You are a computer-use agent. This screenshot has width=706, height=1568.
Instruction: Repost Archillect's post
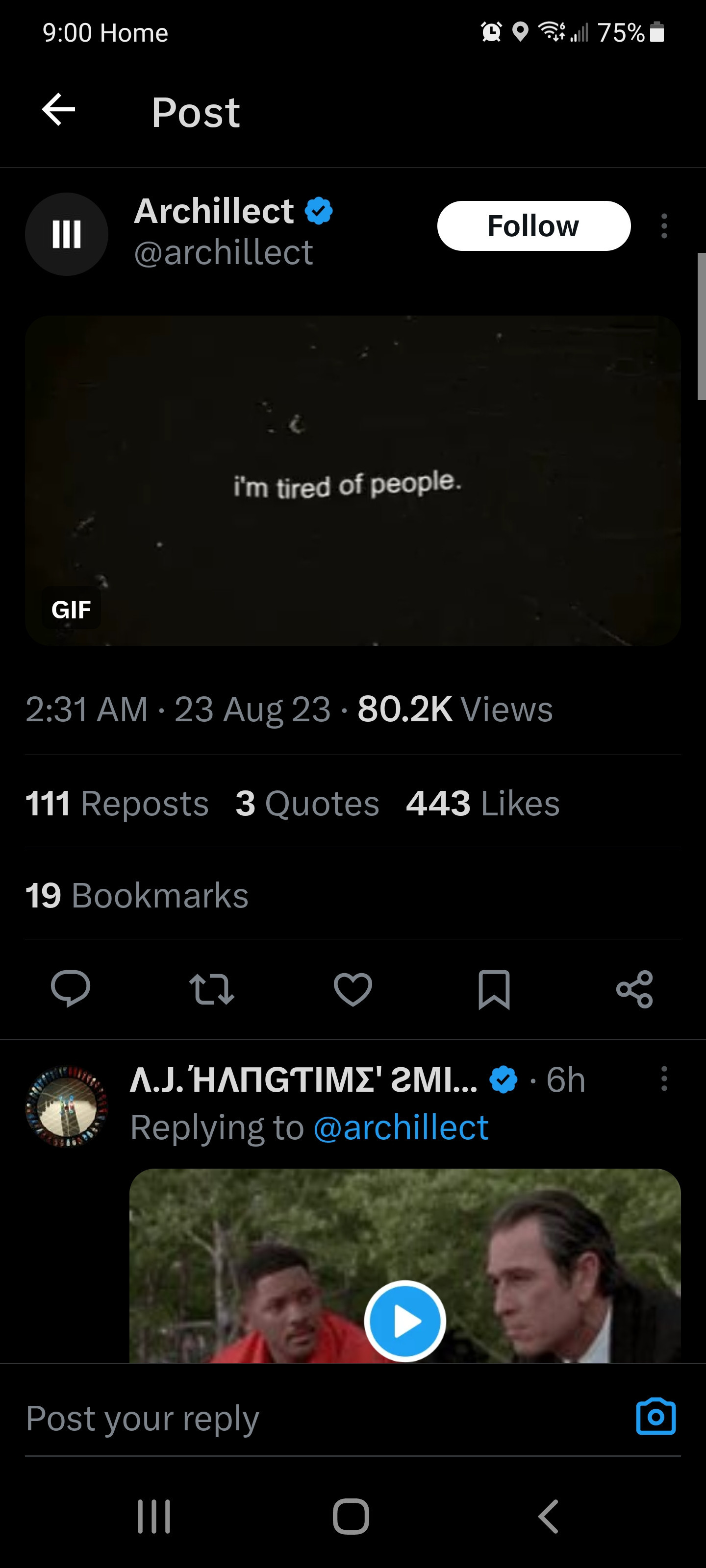[211, 988]
